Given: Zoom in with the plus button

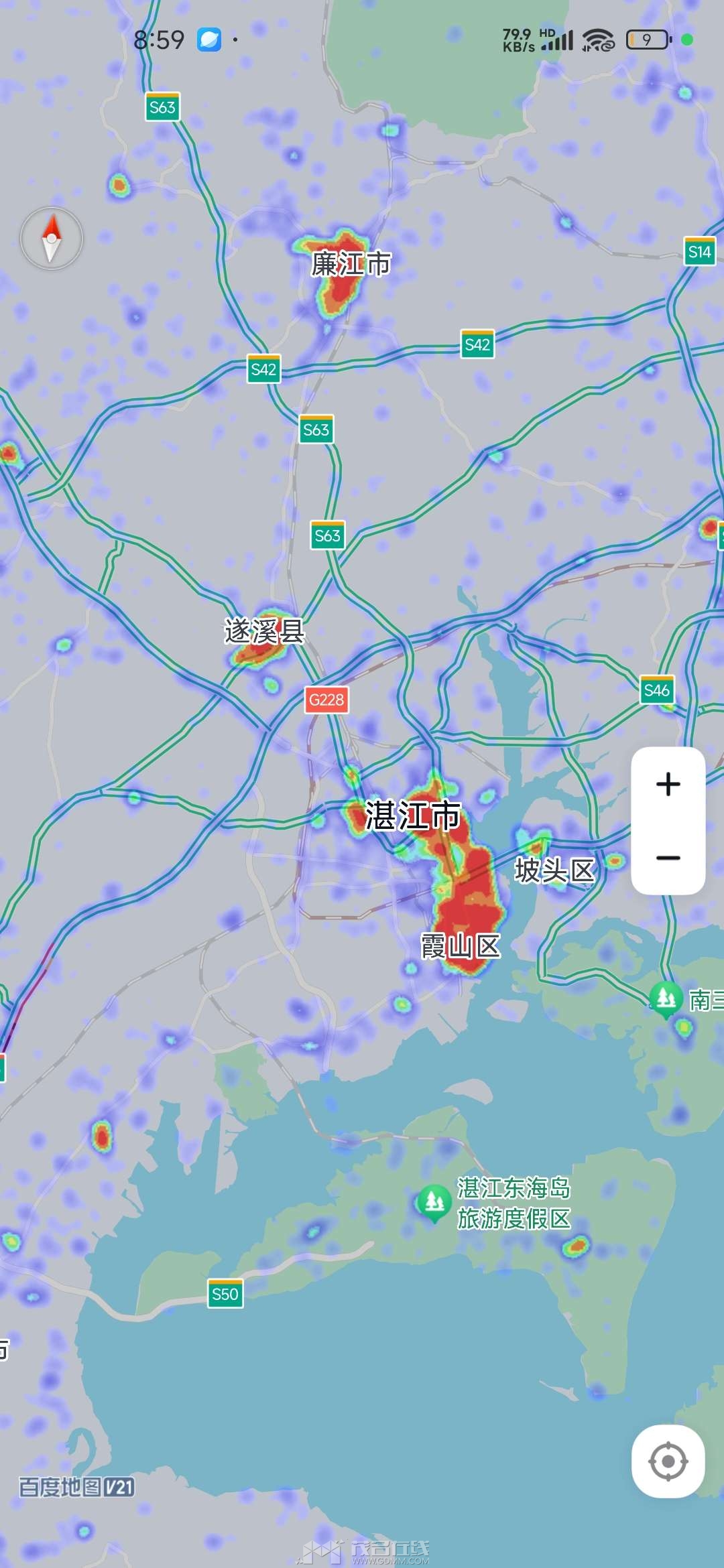Looking at the screenshot, I should [668, 784].
